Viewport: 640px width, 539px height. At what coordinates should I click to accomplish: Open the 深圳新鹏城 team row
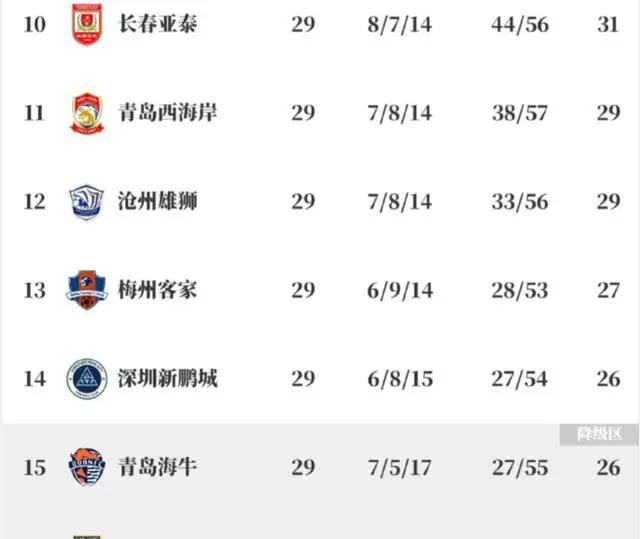tap(168, 378)
